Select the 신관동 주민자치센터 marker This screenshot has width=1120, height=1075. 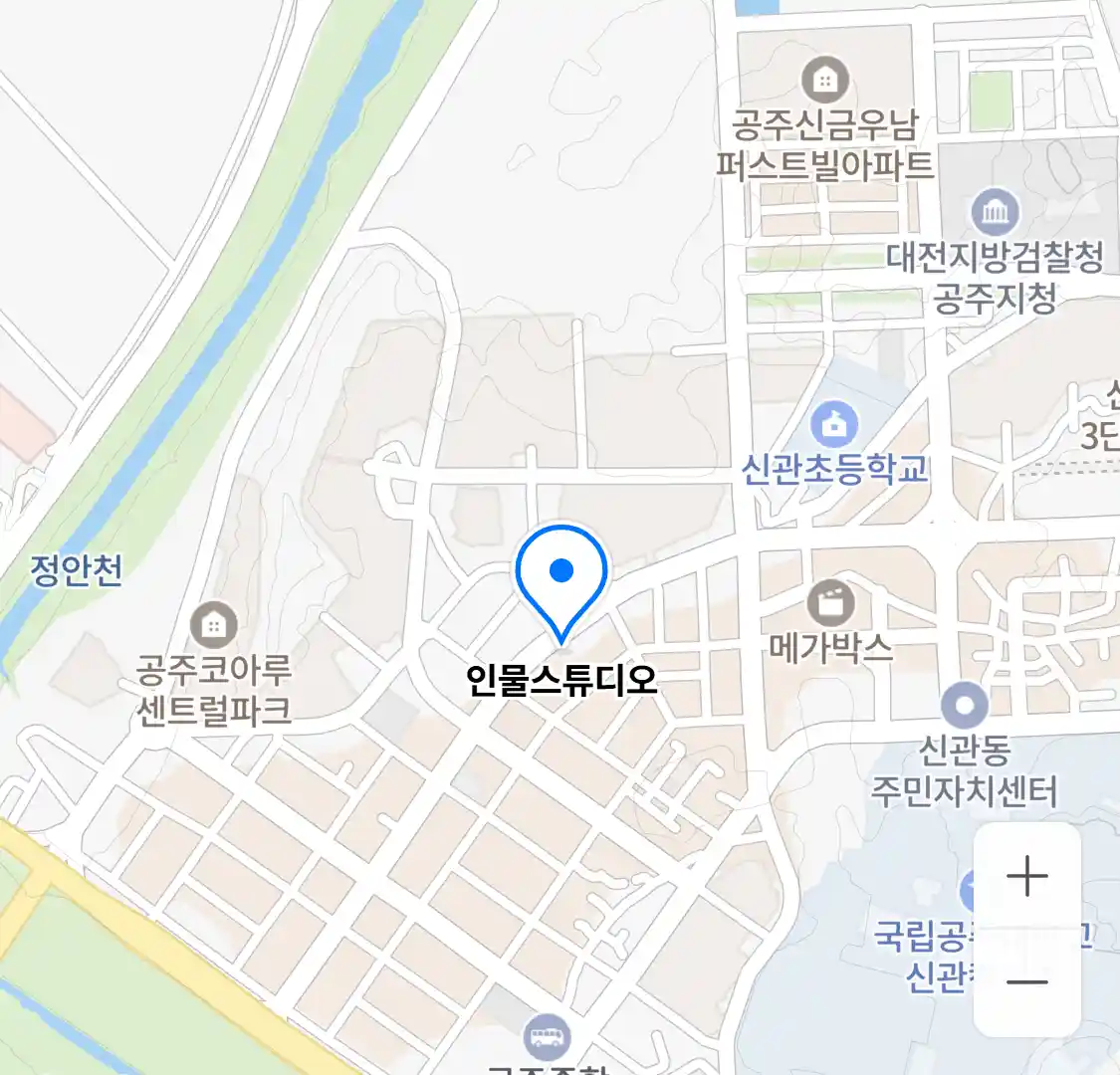(x=964, y=706)
